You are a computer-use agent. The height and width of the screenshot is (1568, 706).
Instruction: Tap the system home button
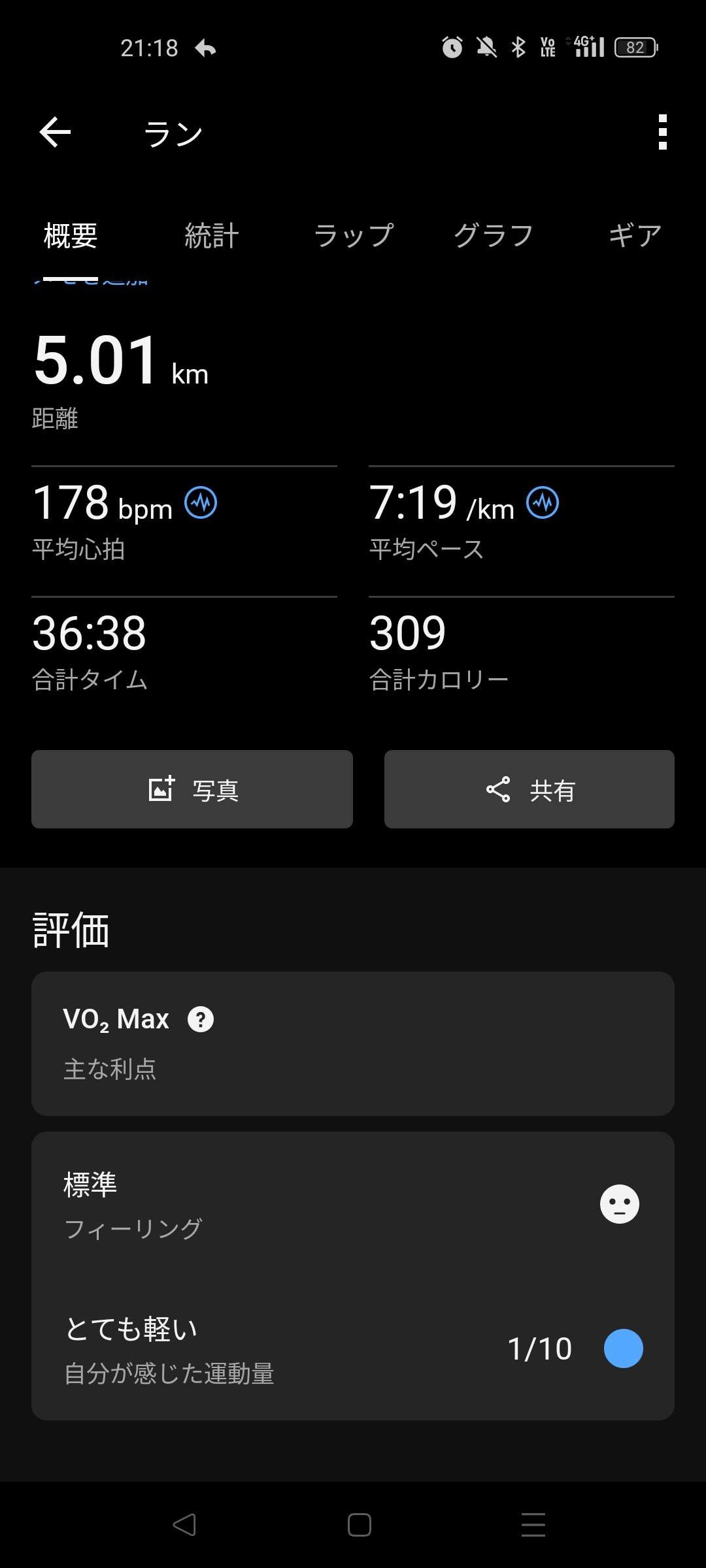(x=359, y=1525)
